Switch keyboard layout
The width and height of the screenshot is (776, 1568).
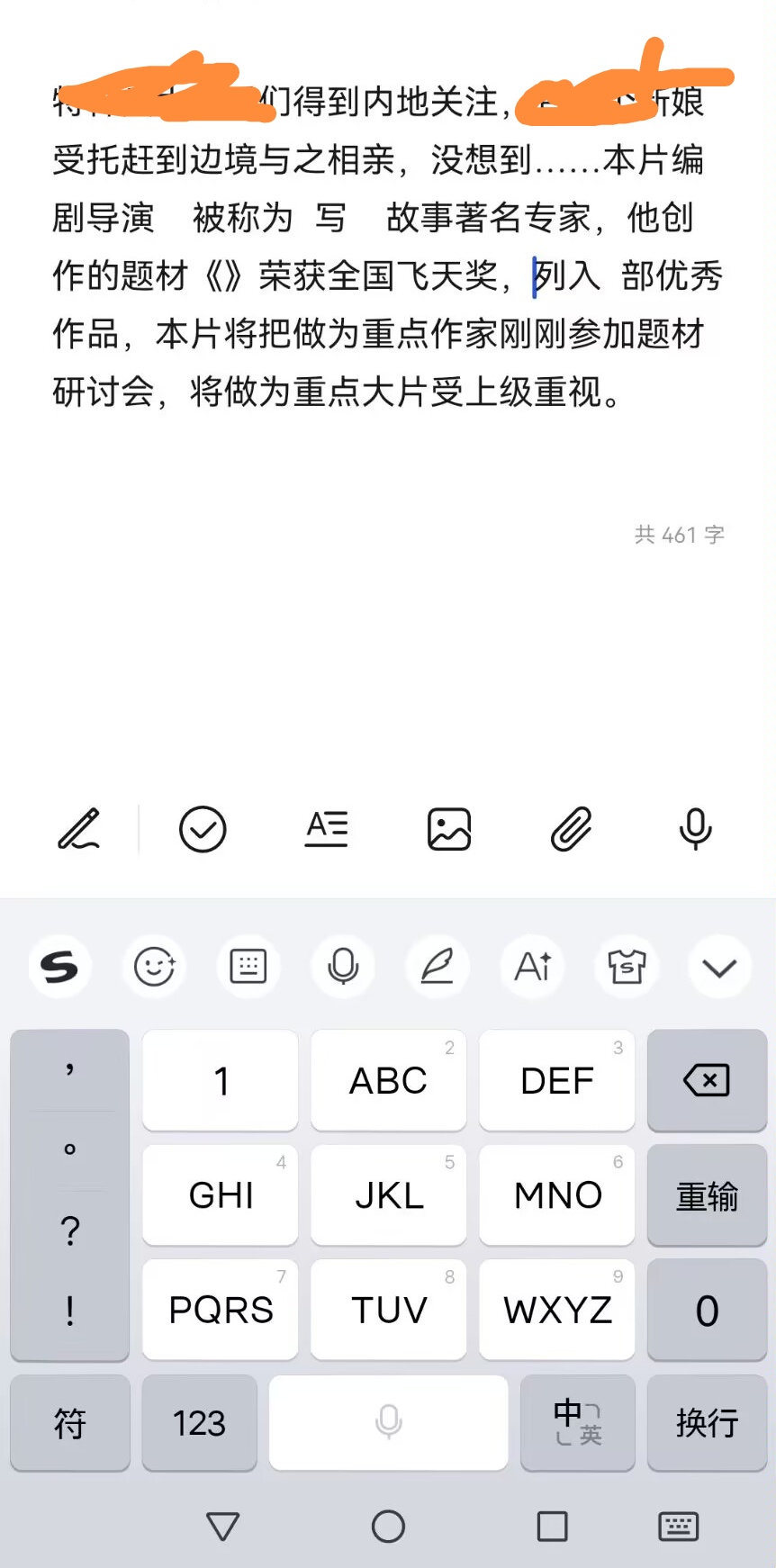[x=248, y=968]
